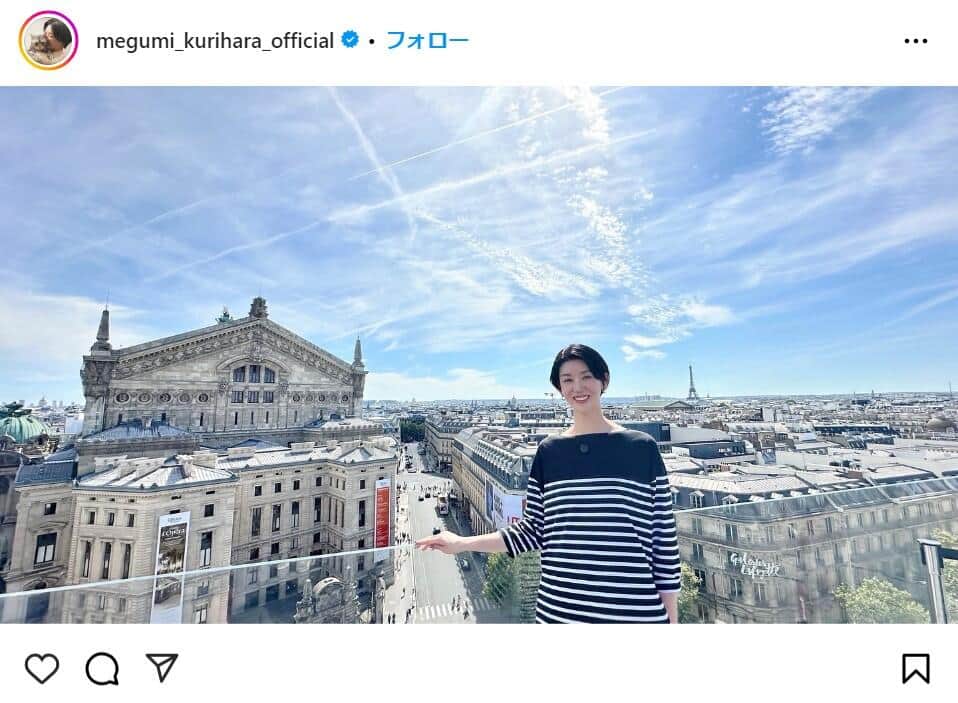Image resolution: width=958 pixels, height=703 pixels.
Task: Share the post via the paper plane icon
Action: pyautogui.click(x=162, y=668)
